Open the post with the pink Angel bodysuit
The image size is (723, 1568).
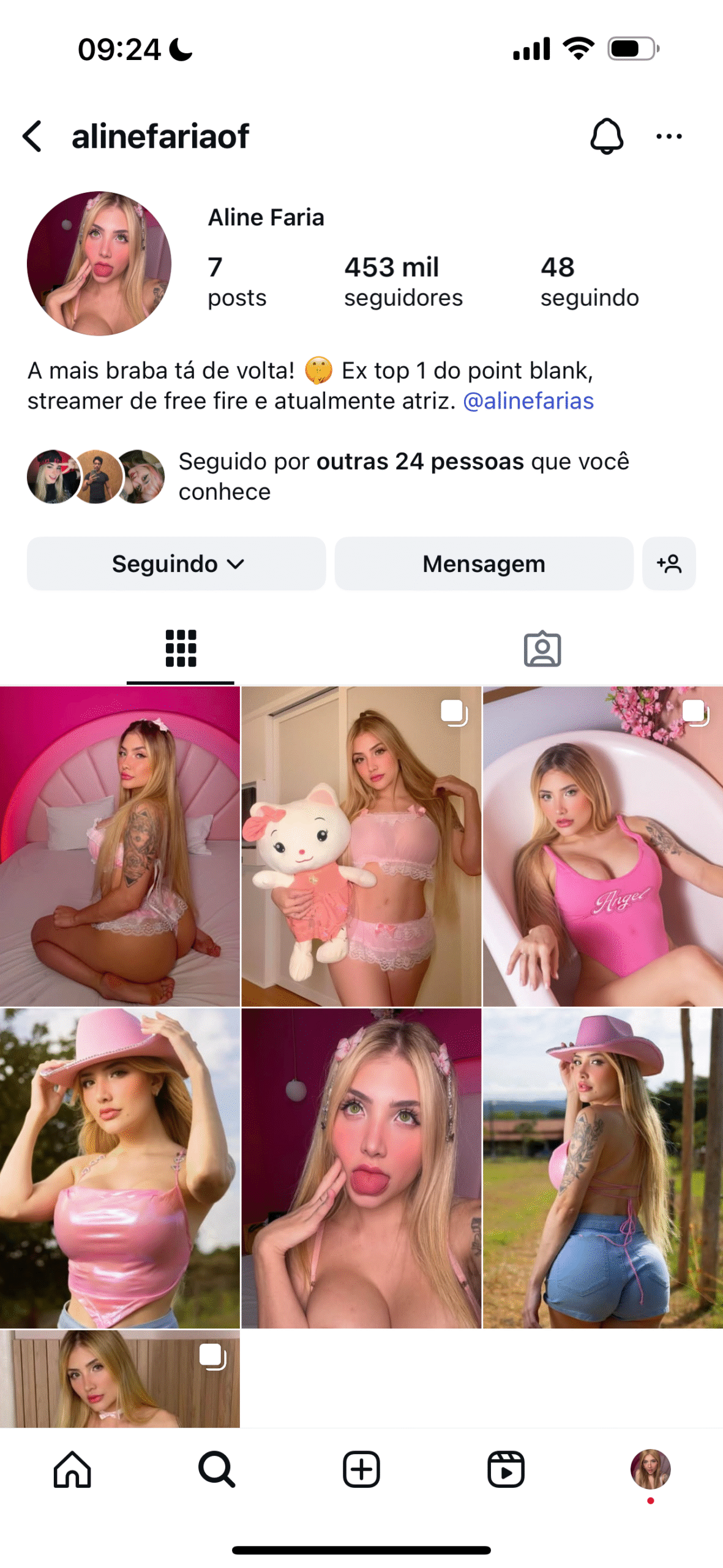[603, 846]
